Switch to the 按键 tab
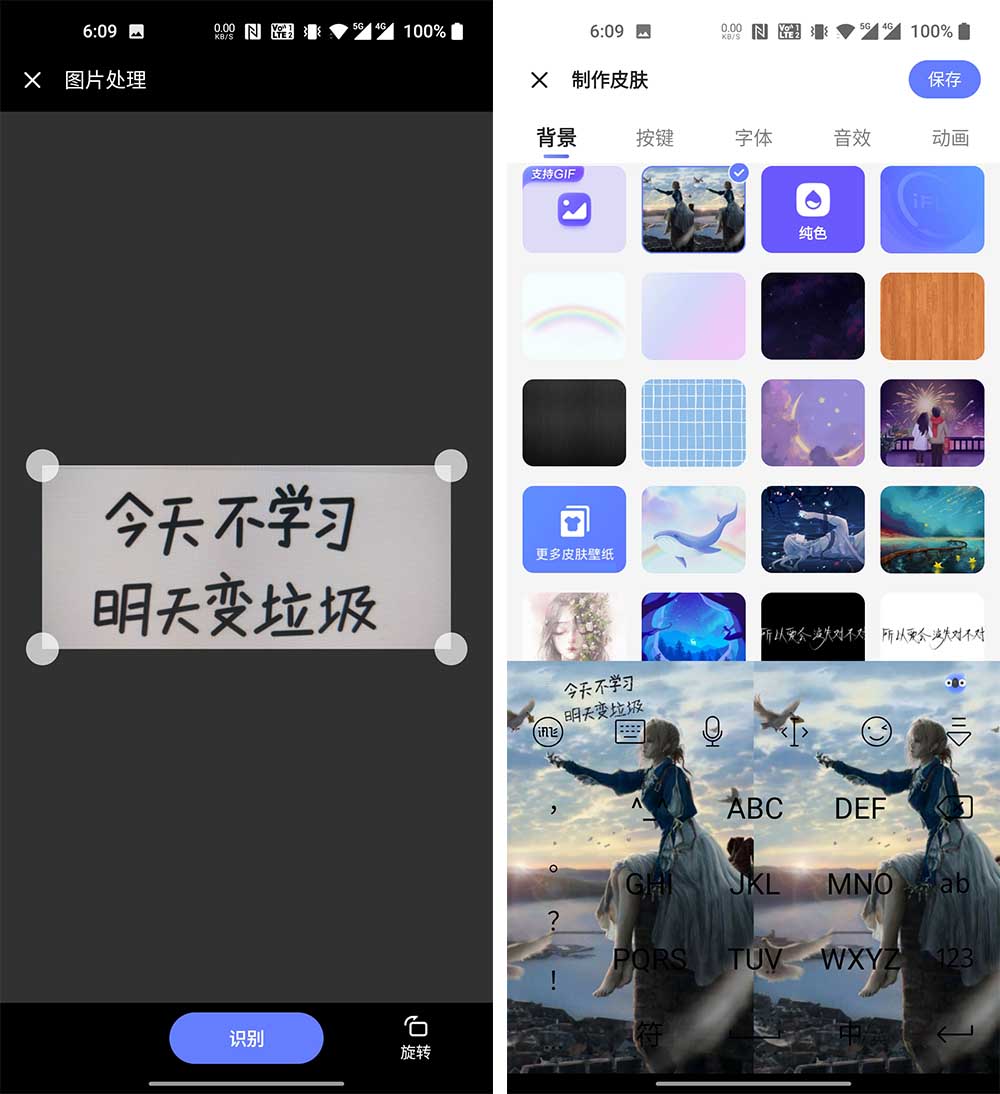 click(x=655, y=138)
